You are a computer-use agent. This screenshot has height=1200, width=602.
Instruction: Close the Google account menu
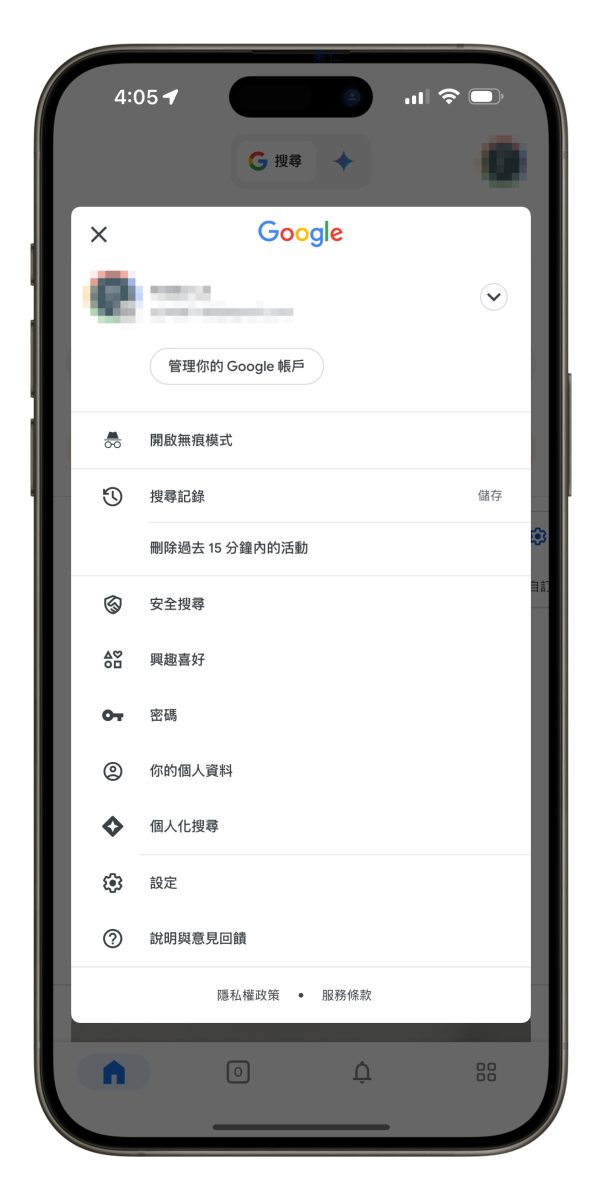pyautogui.click(x=99, y=235)
